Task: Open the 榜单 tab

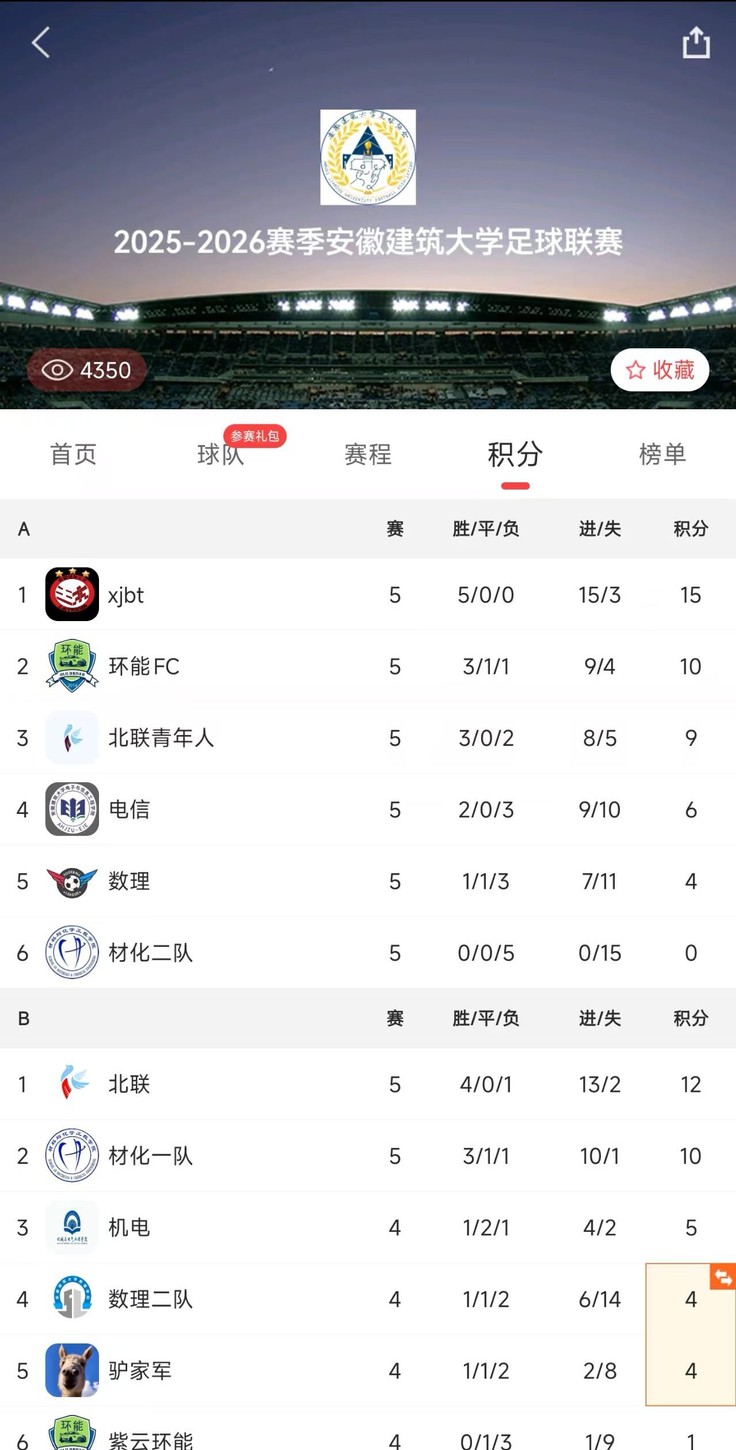Action: point(662,454)
